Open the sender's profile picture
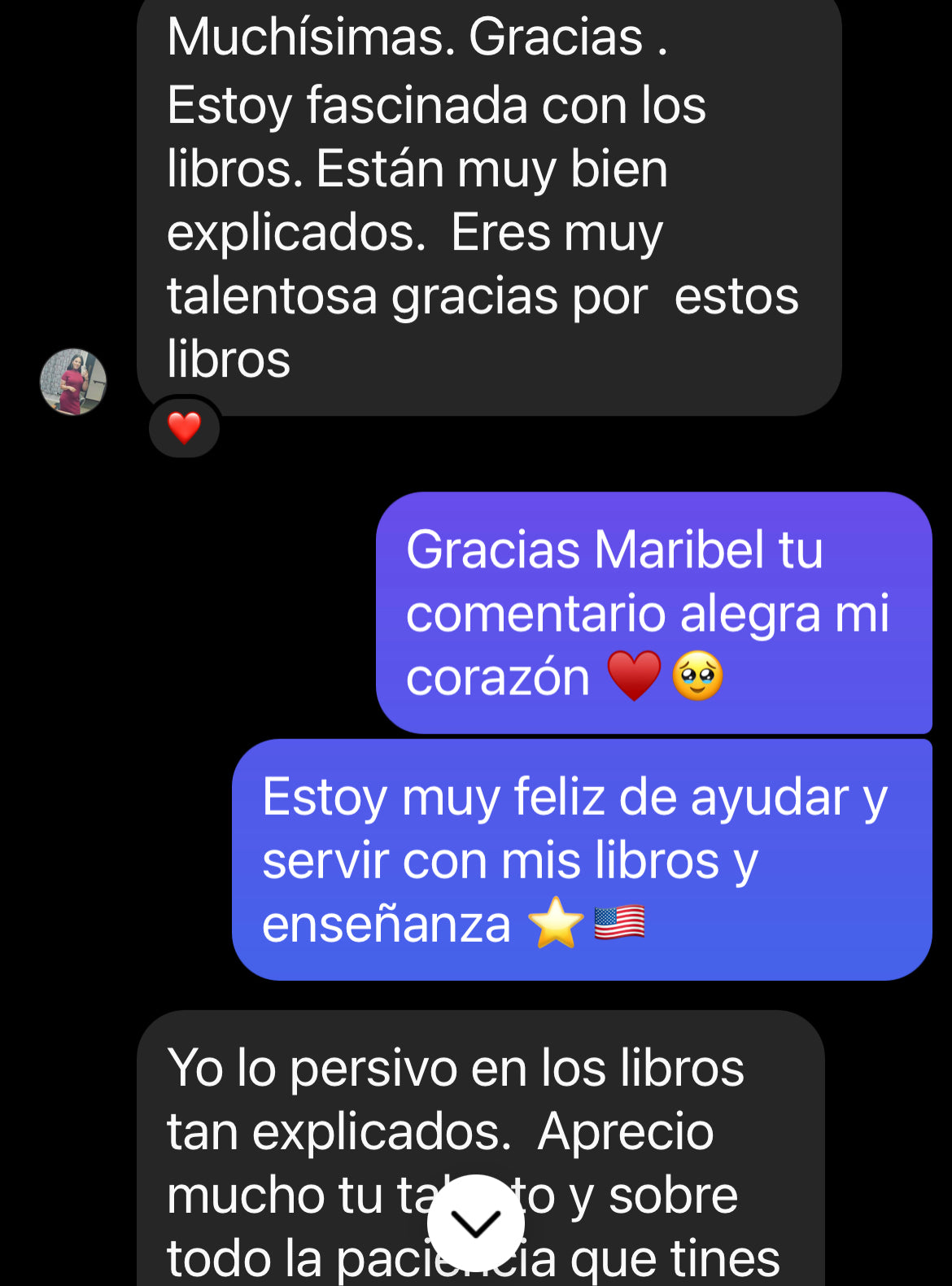The width and height of the screenshot is (952, 1286). pyautogui.click(x=73, y=382)
